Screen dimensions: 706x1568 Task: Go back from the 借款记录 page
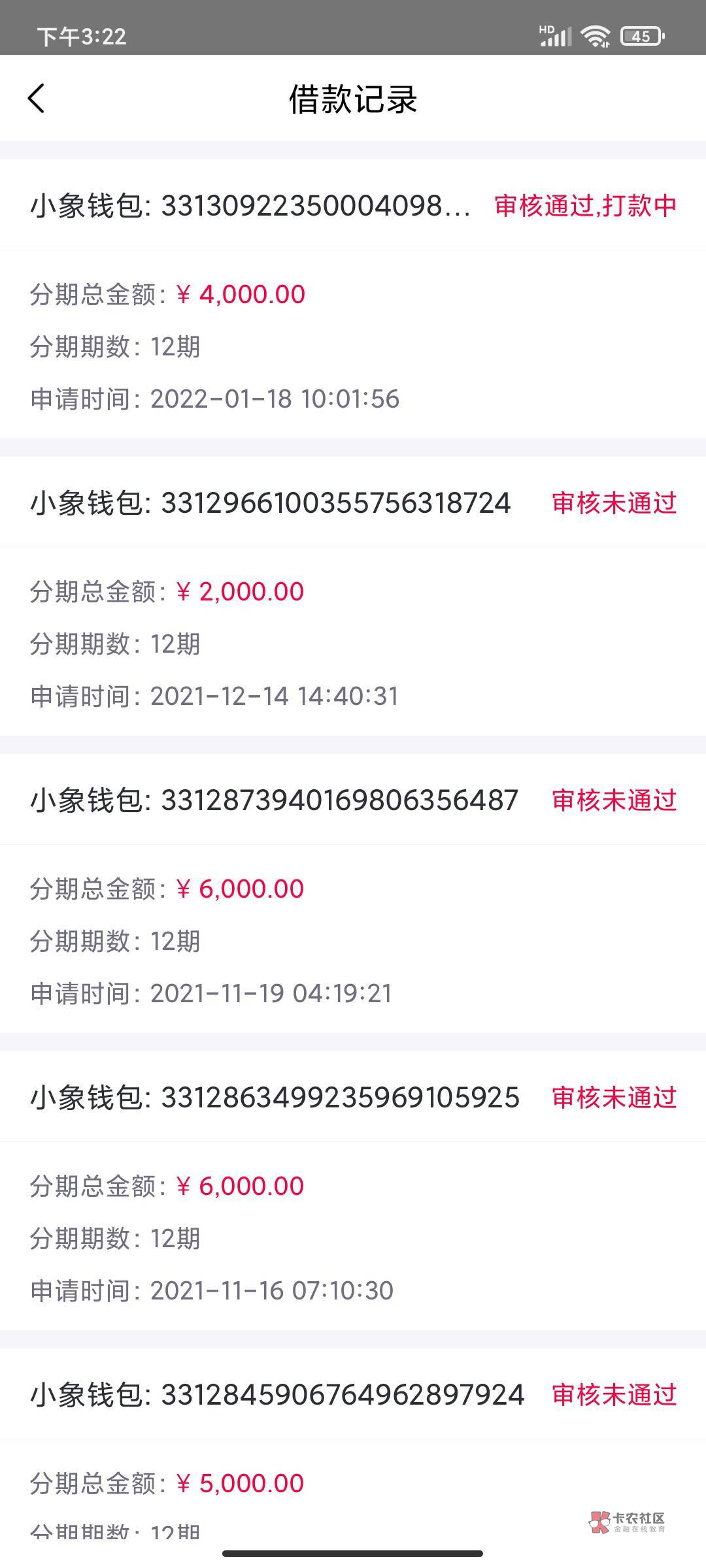(x=37, y=99)
